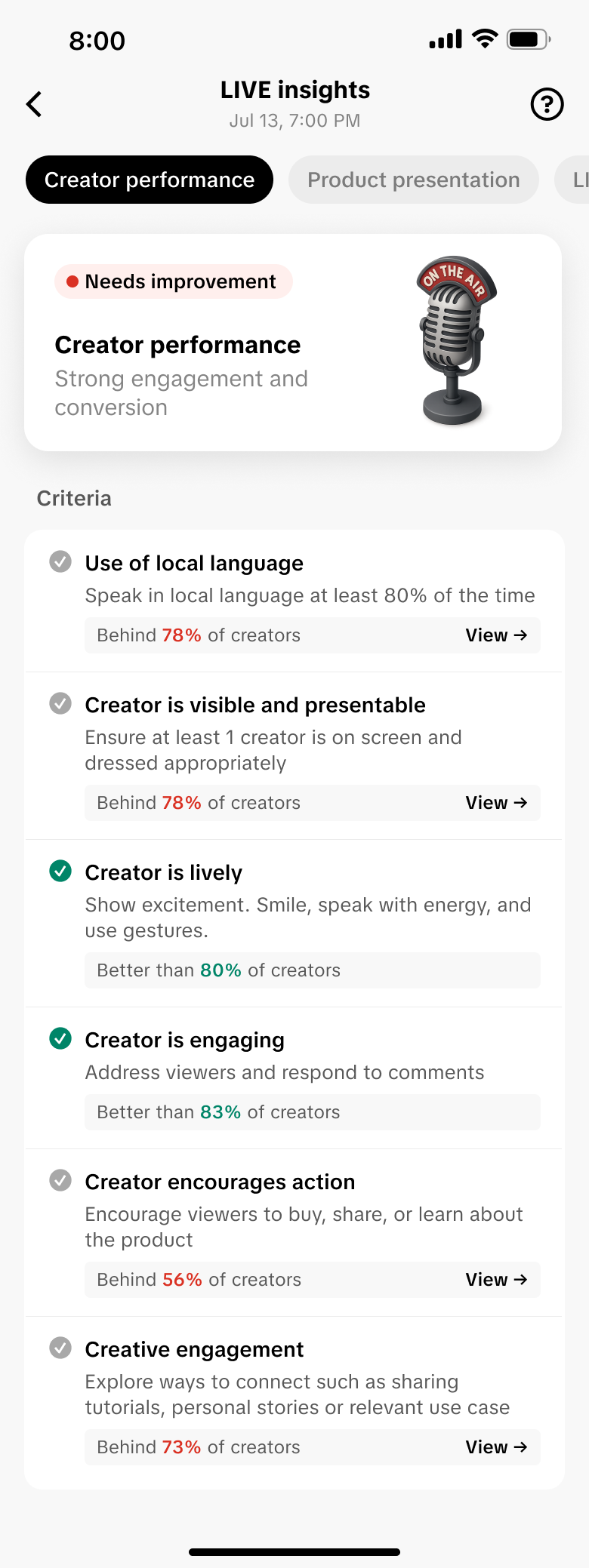Select the Creator performance tab

click(150, 180)
